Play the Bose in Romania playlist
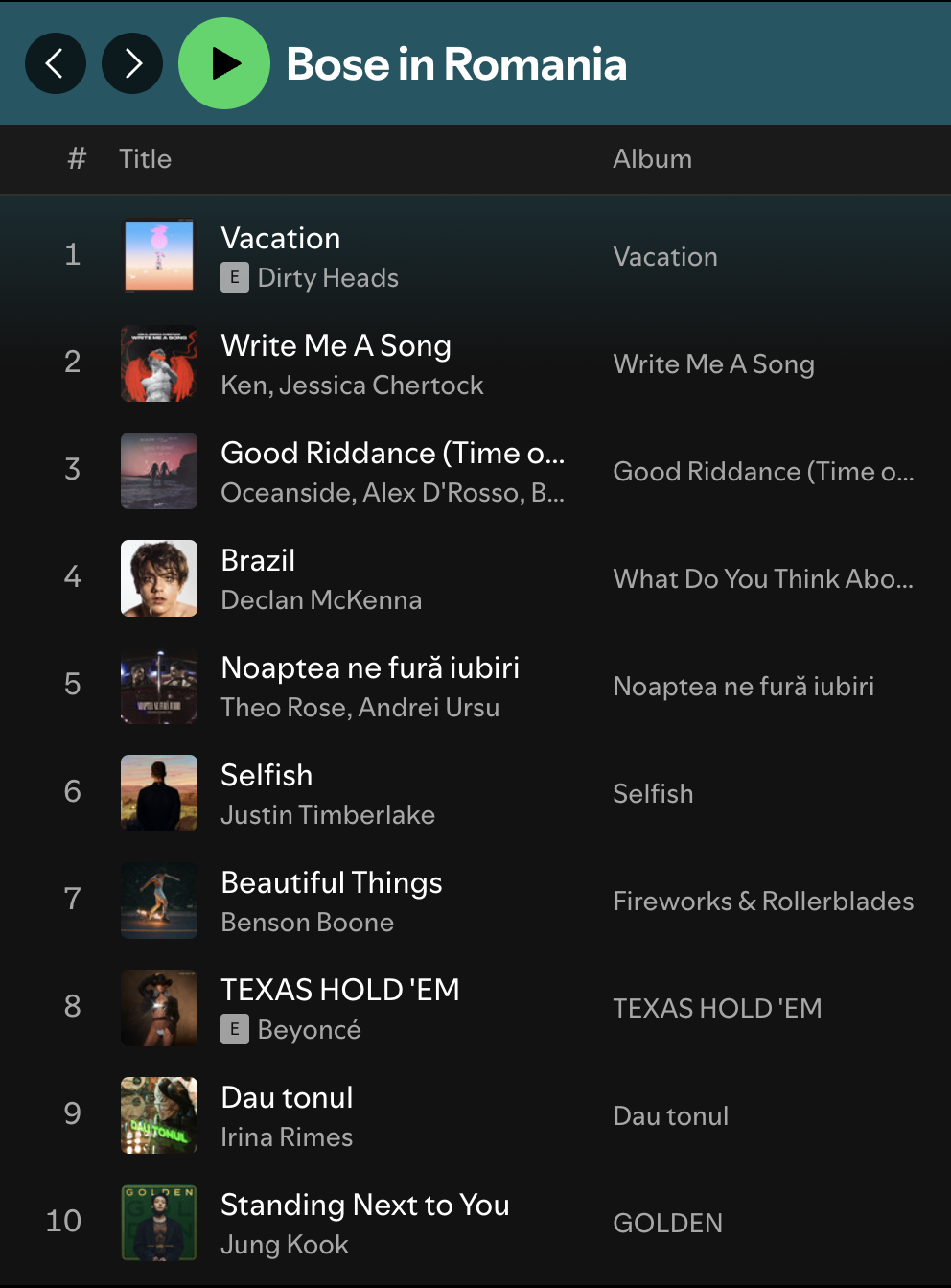Viewport: 951px width, 1288px height. 224,64
